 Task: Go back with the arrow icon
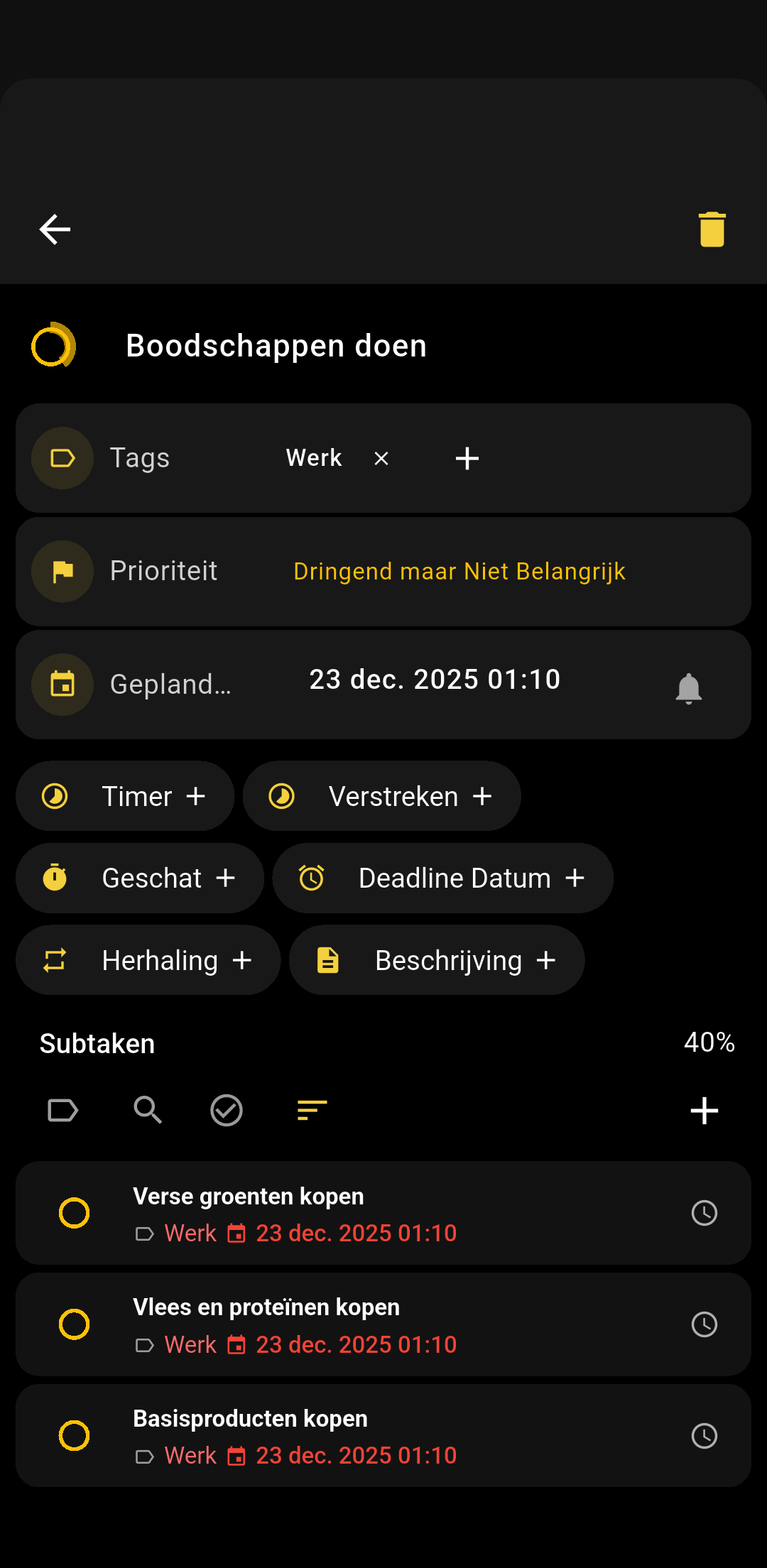pyautogui.click(x=55, y=229)
